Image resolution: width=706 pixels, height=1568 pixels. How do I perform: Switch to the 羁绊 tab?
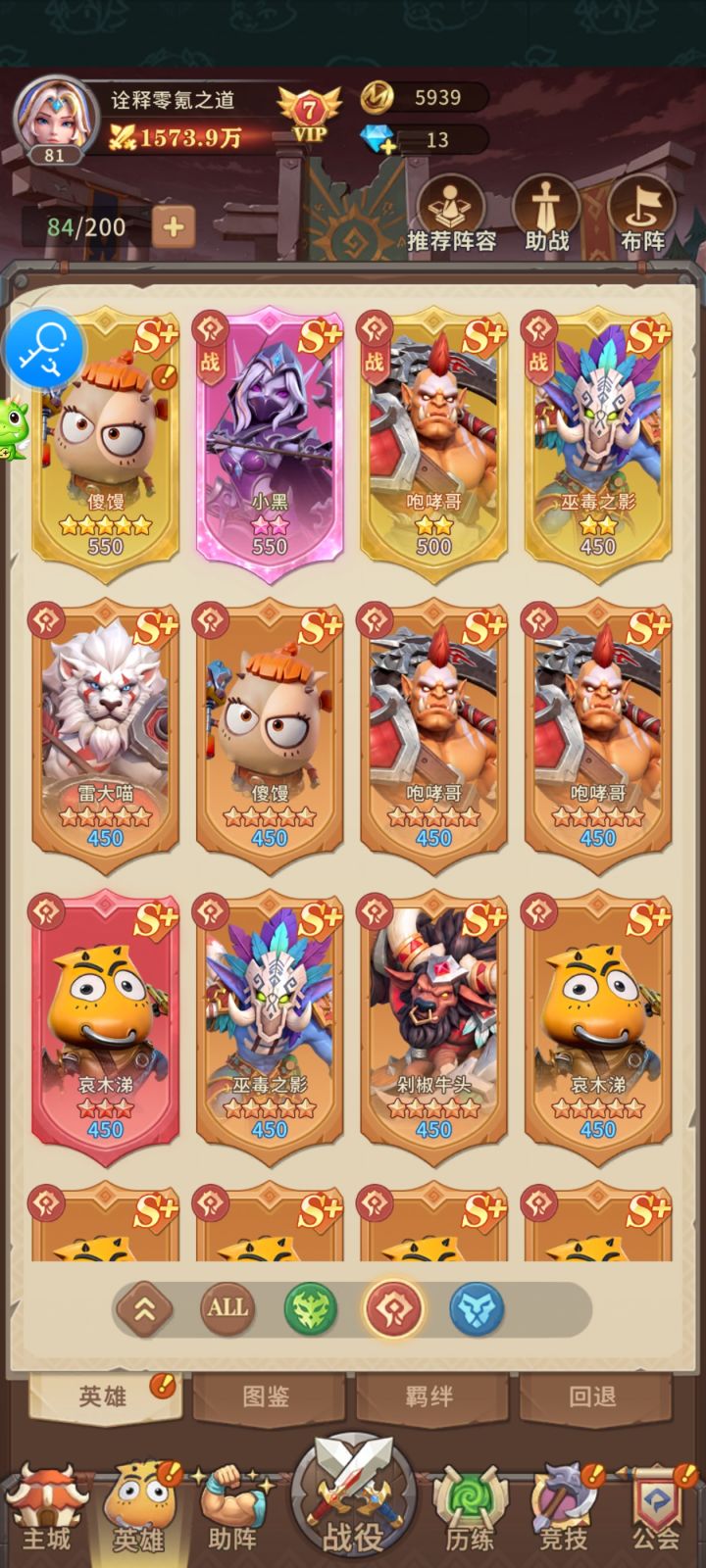(429, 1396)
